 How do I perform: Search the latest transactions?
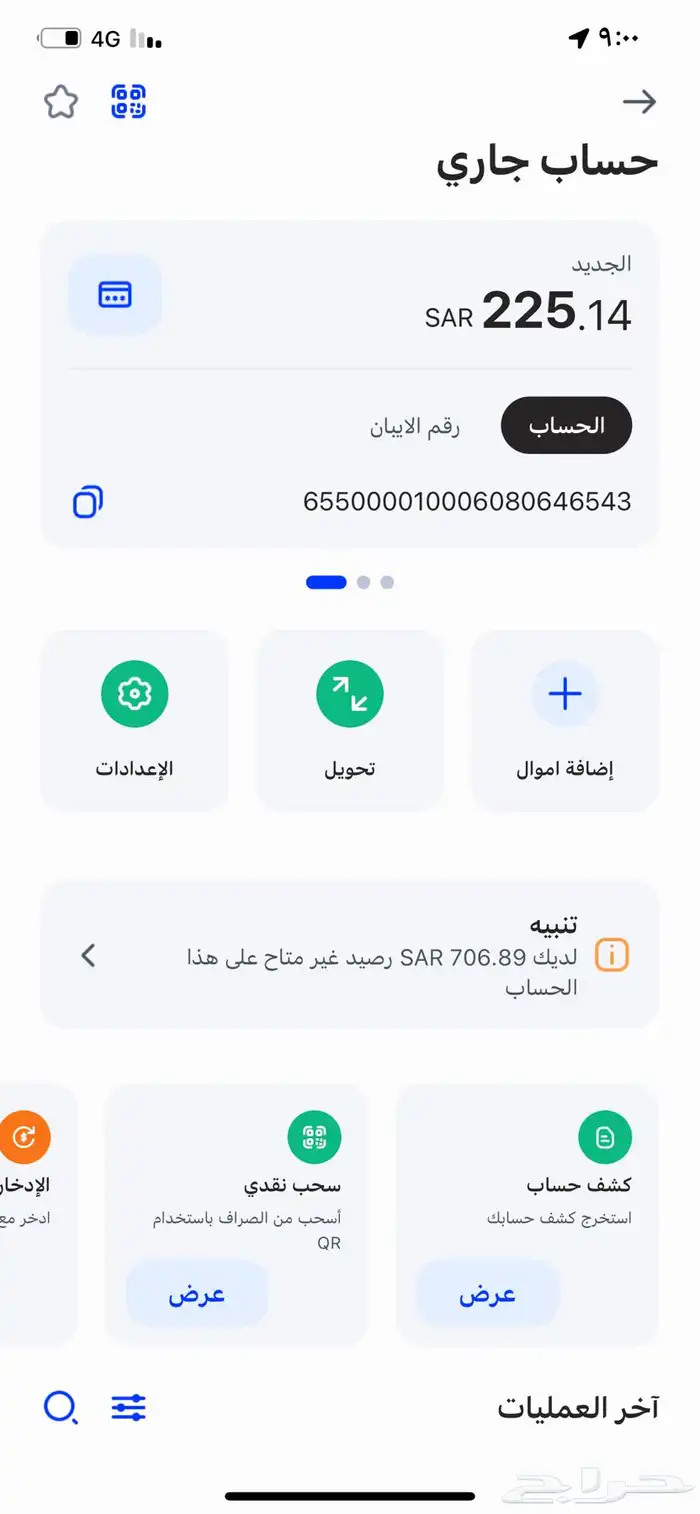point(60,1408)
